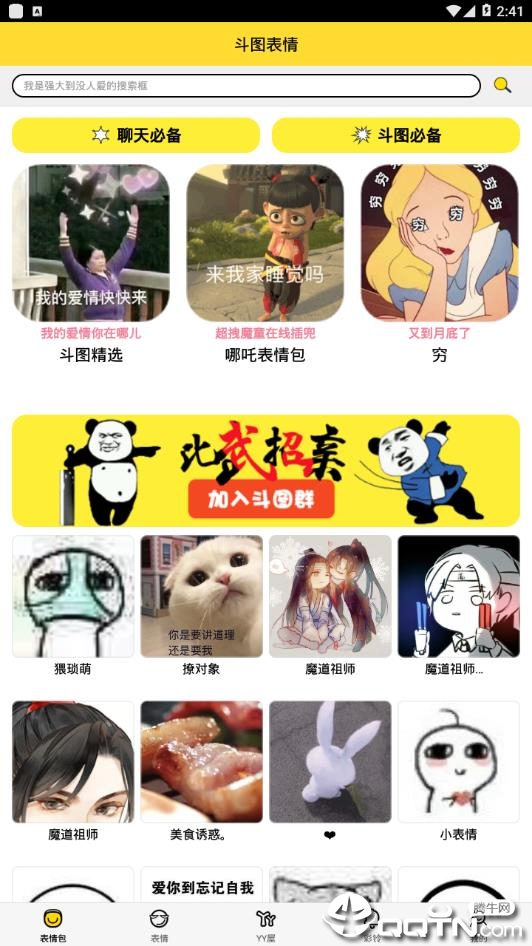Open the 聊天必备 category
532x946 pixels.
136,135
